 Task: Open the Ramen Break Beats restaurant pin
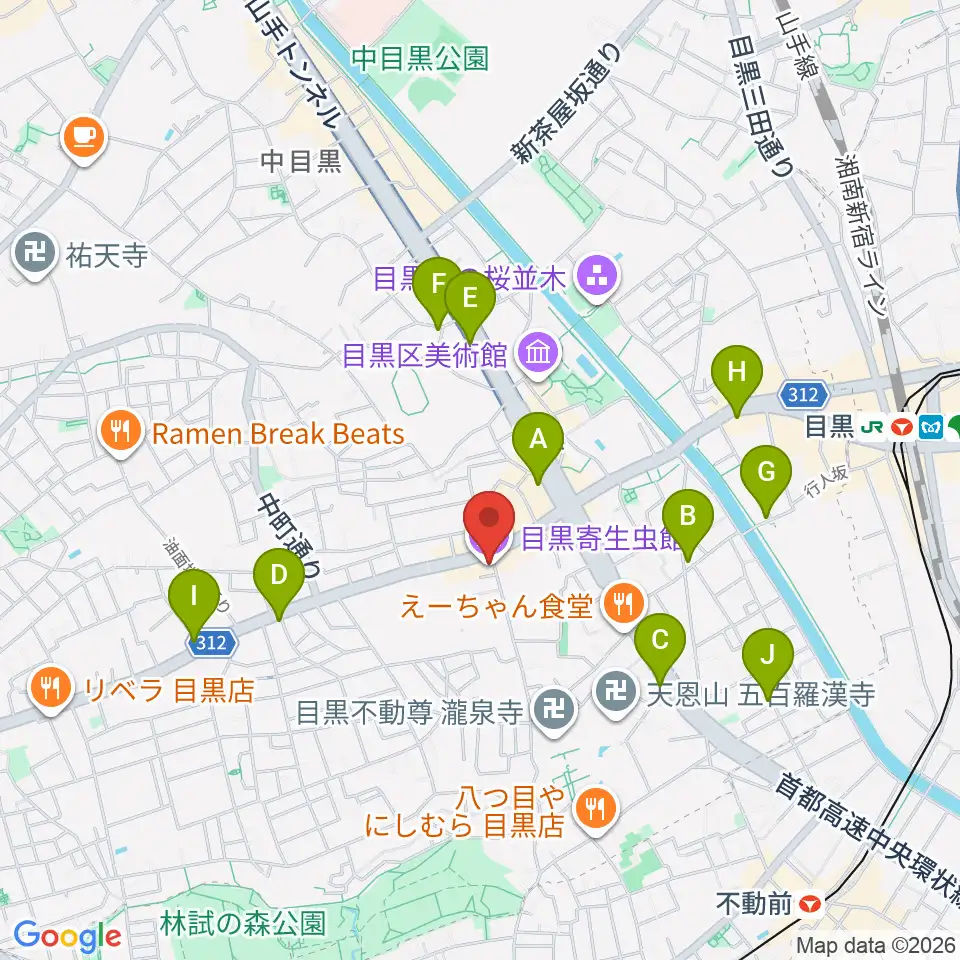tap(121, 434)
